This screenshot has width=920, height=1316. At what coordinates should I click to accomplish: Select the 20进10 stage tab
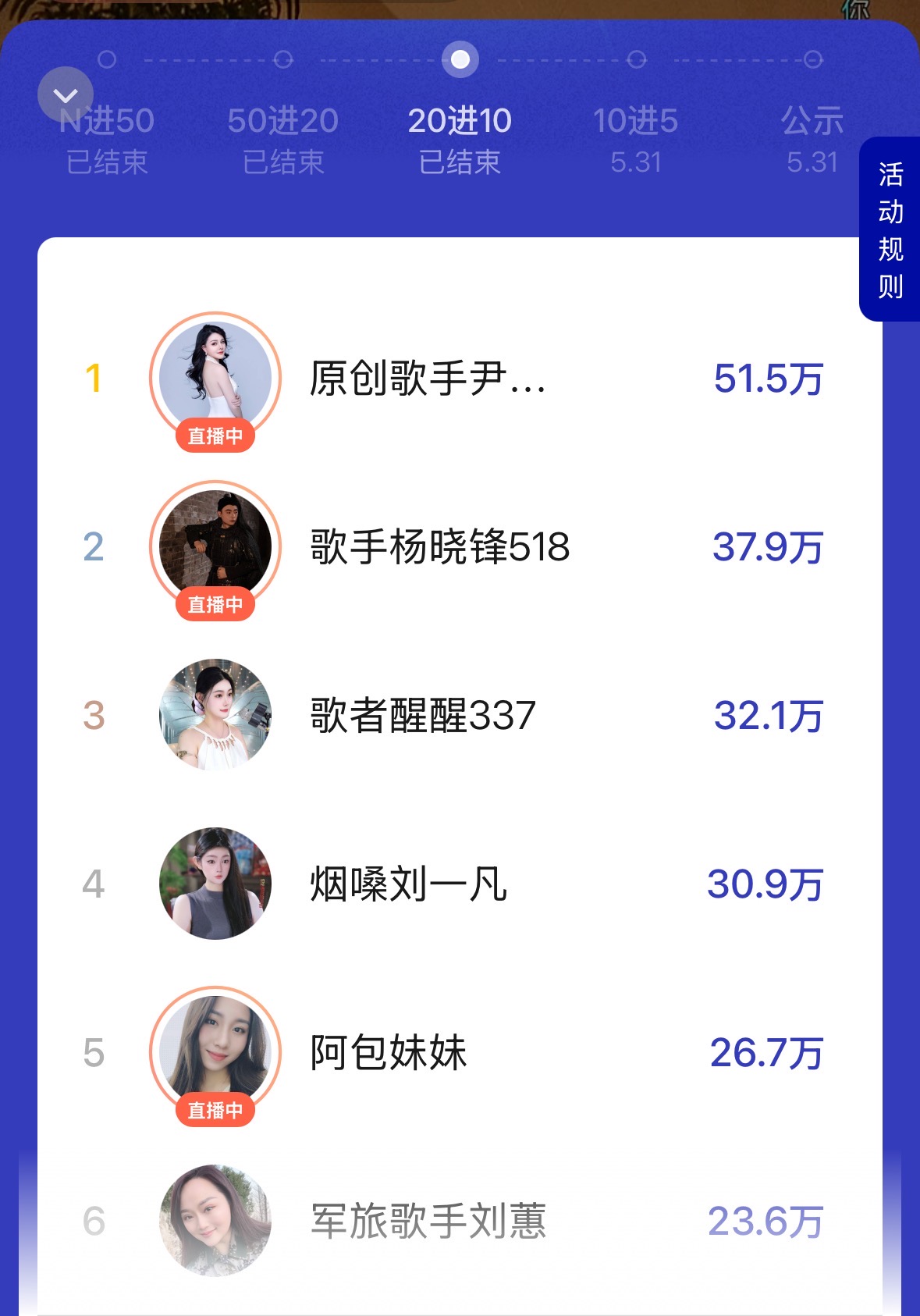[460, 140]
